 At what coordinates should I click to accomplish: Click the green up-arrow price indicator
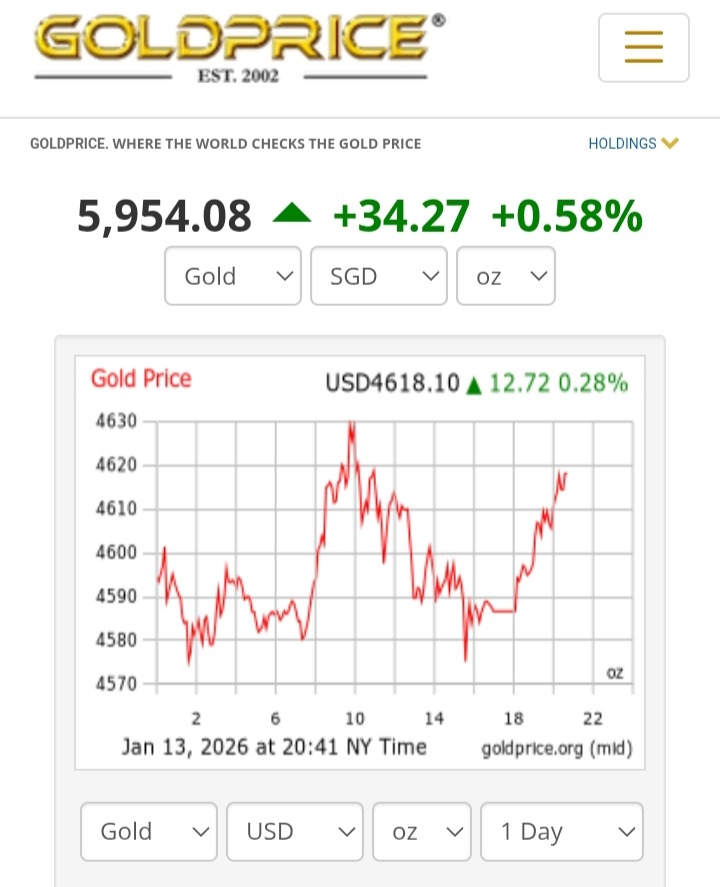pos(292,212)
